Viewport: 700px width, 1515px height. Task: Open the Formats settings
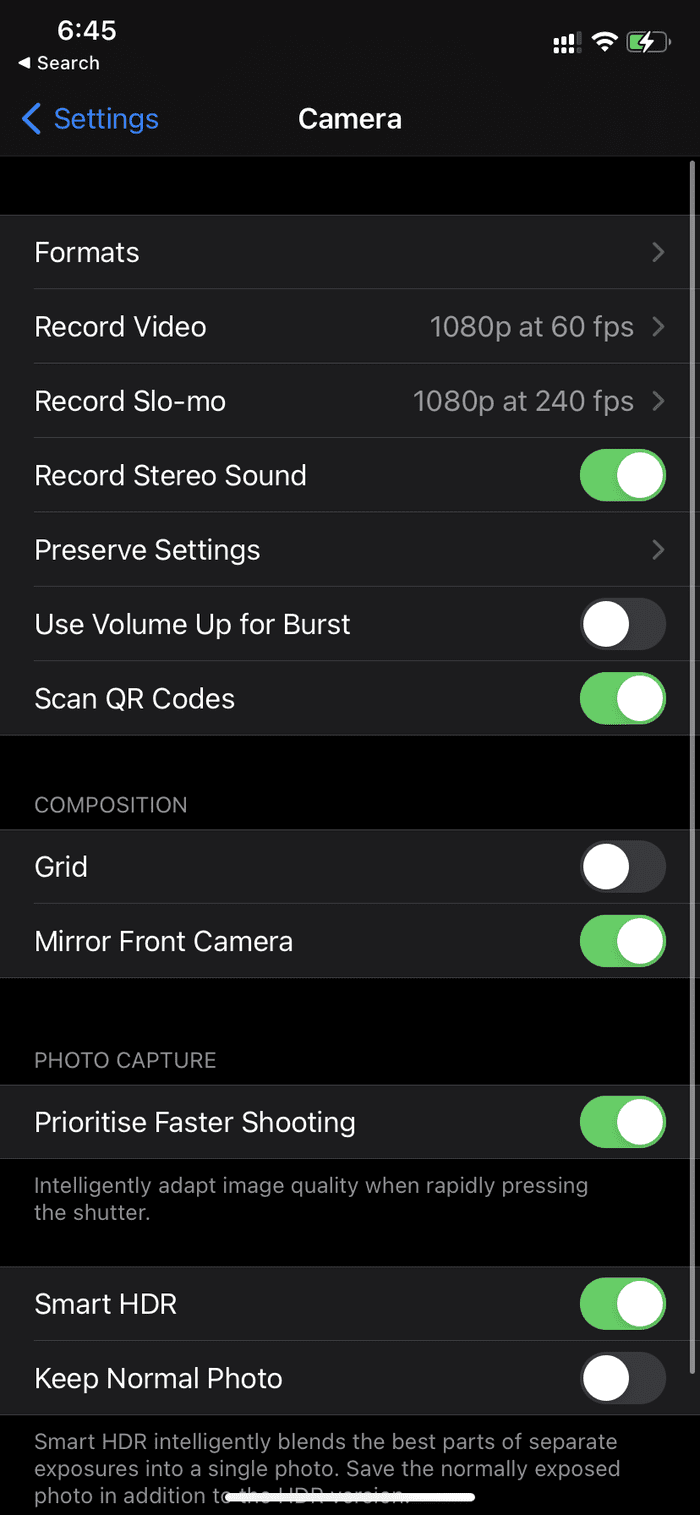tap(350, 252)
